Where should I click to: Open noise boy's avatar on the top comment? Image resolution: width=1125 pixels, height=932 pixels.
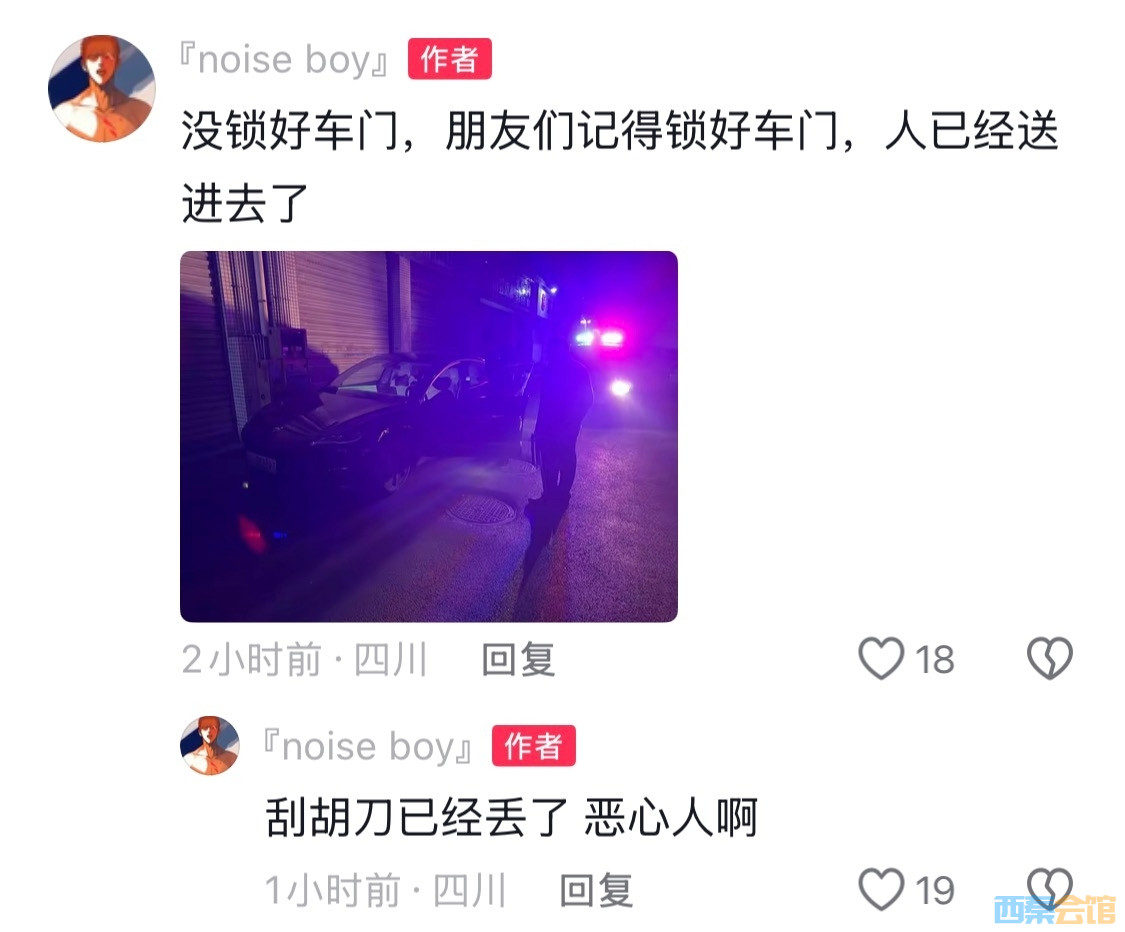pyautogui.click(x=101, y=88)
